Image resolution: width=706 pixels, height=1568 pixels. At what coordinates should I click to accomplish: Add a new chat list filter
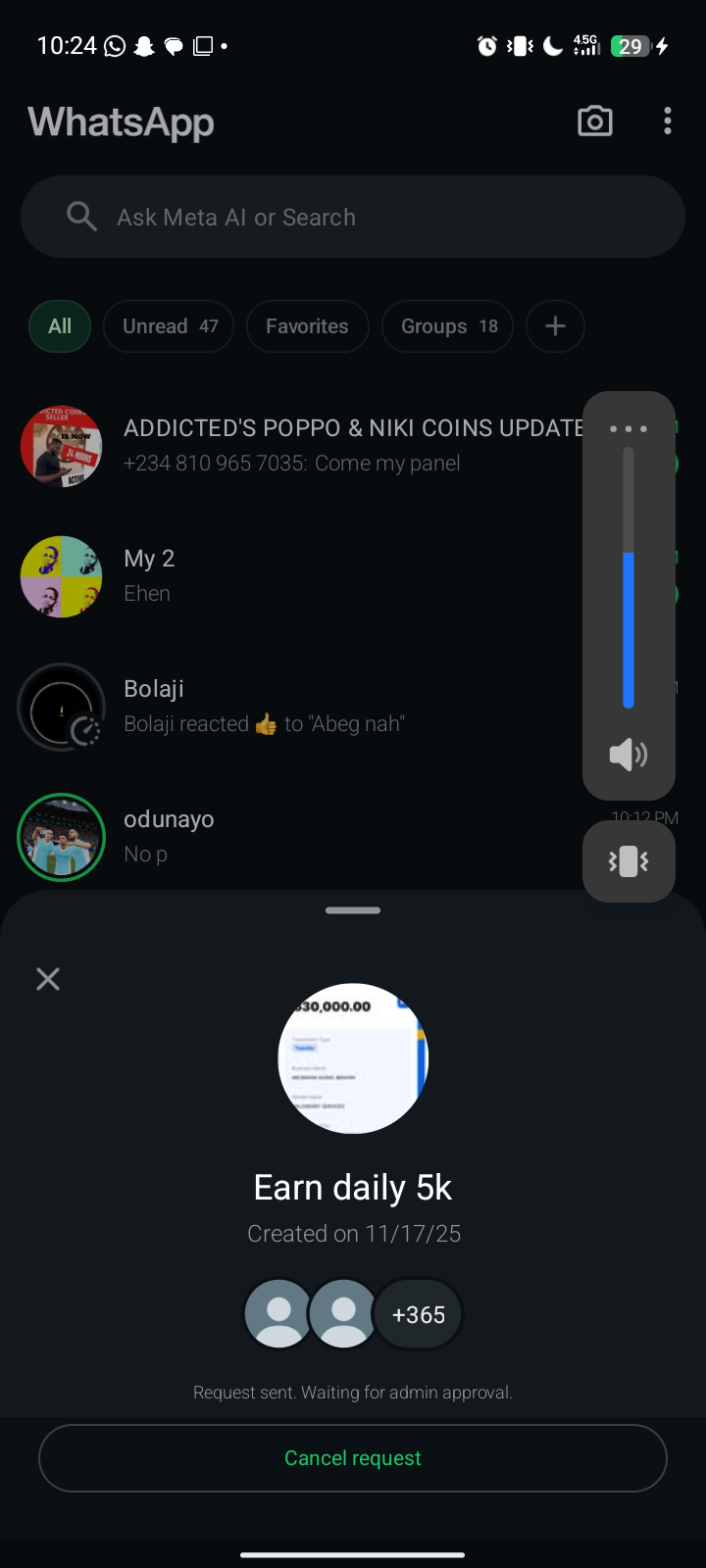pyautogui.click(x=555, y=326)
